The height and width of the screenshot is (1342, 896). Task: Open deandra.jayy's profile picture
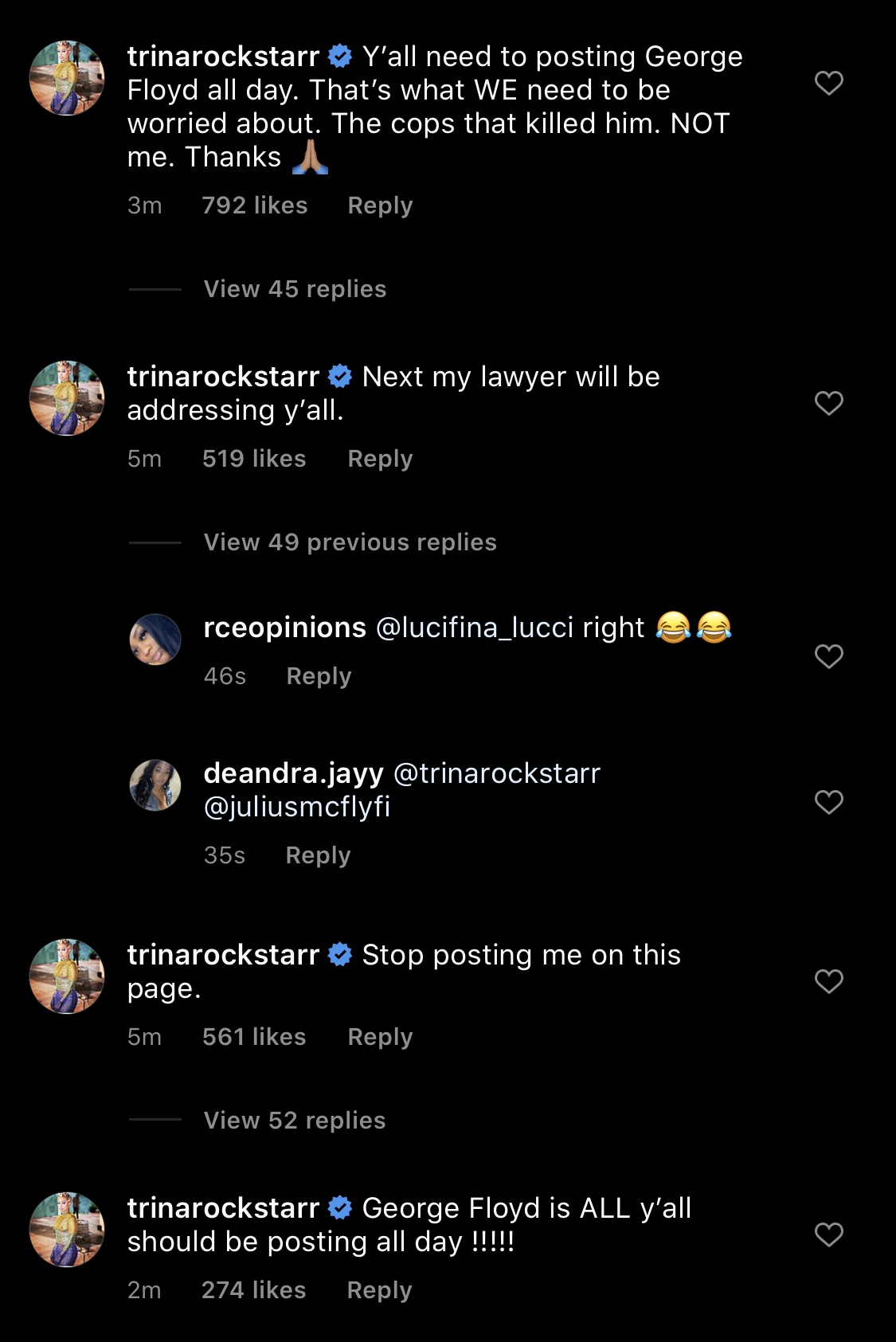pos(155,785)
